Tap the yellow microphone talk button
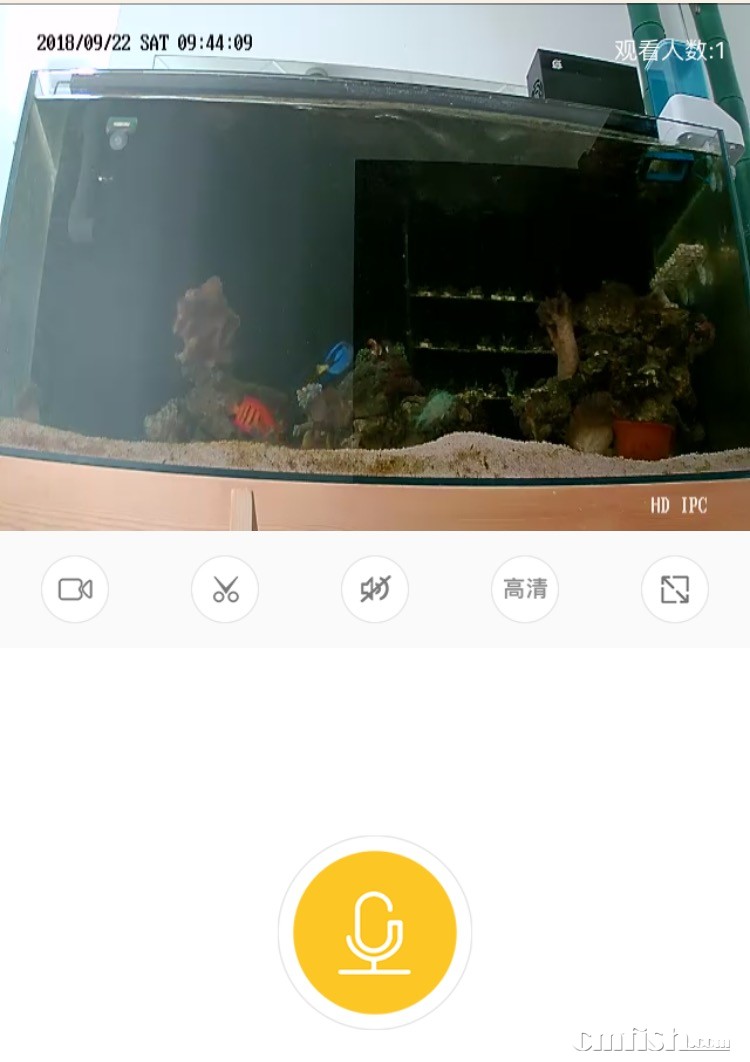Image resolution: width=750 pixels, height=1062 pixels. click(x=375, y=932)
